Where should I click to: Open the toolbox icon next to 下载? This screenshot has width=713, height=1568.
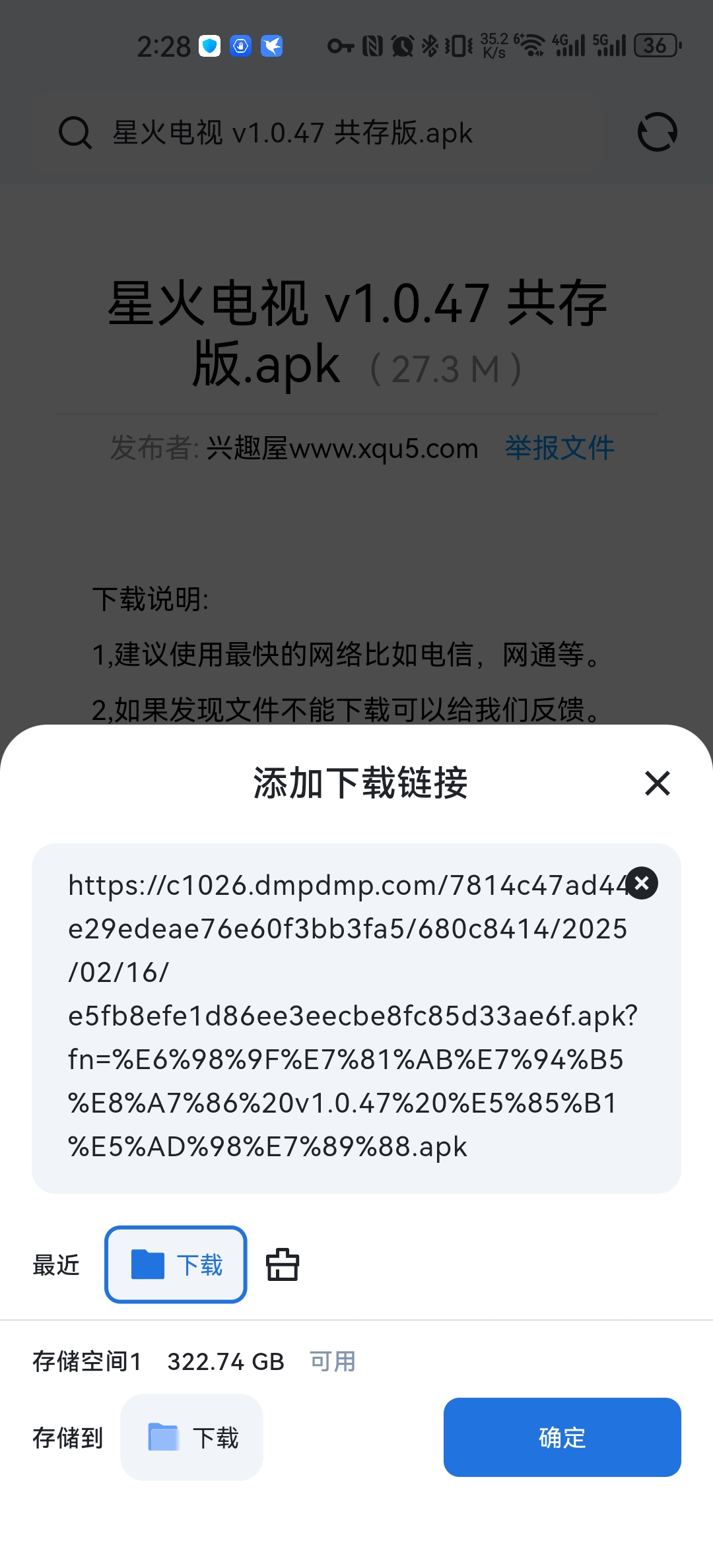click(283, 1264)
